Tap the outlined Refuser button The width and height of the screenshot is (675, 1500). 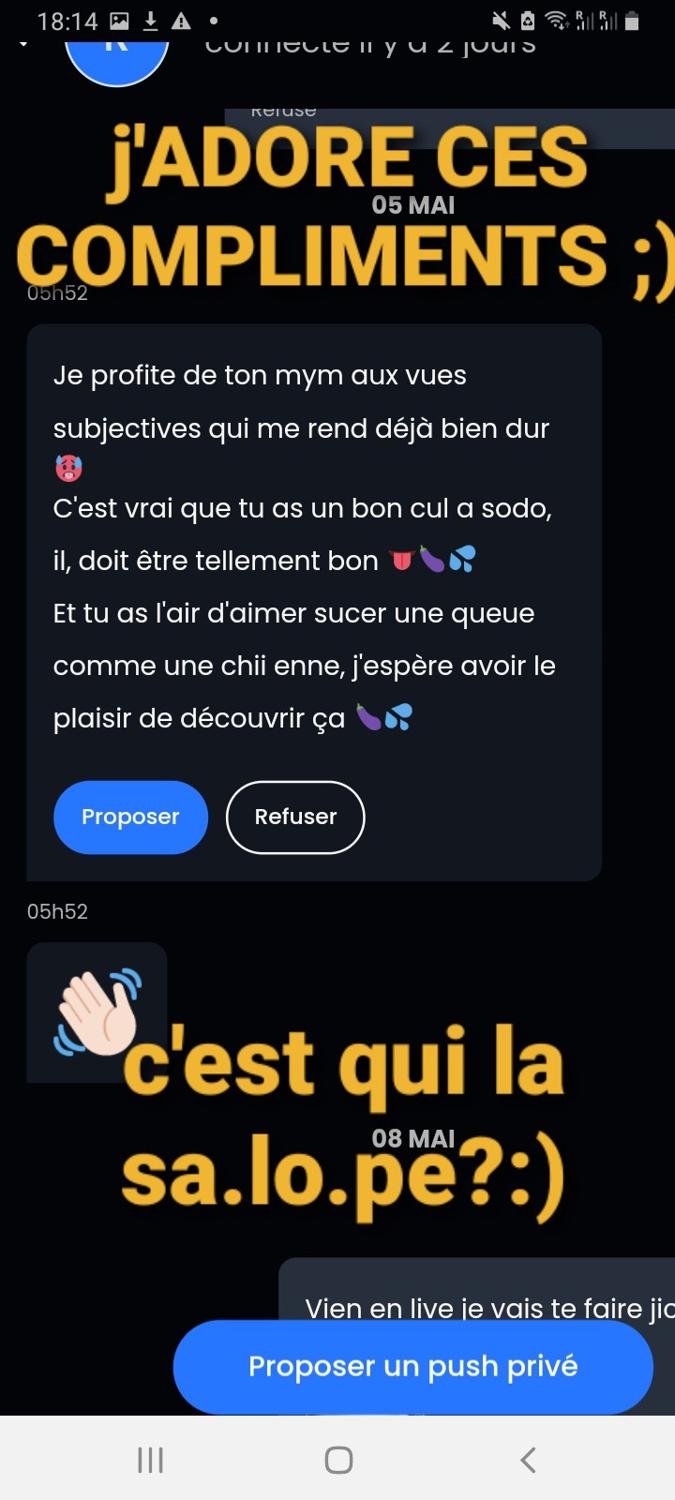tap(295, 817)
